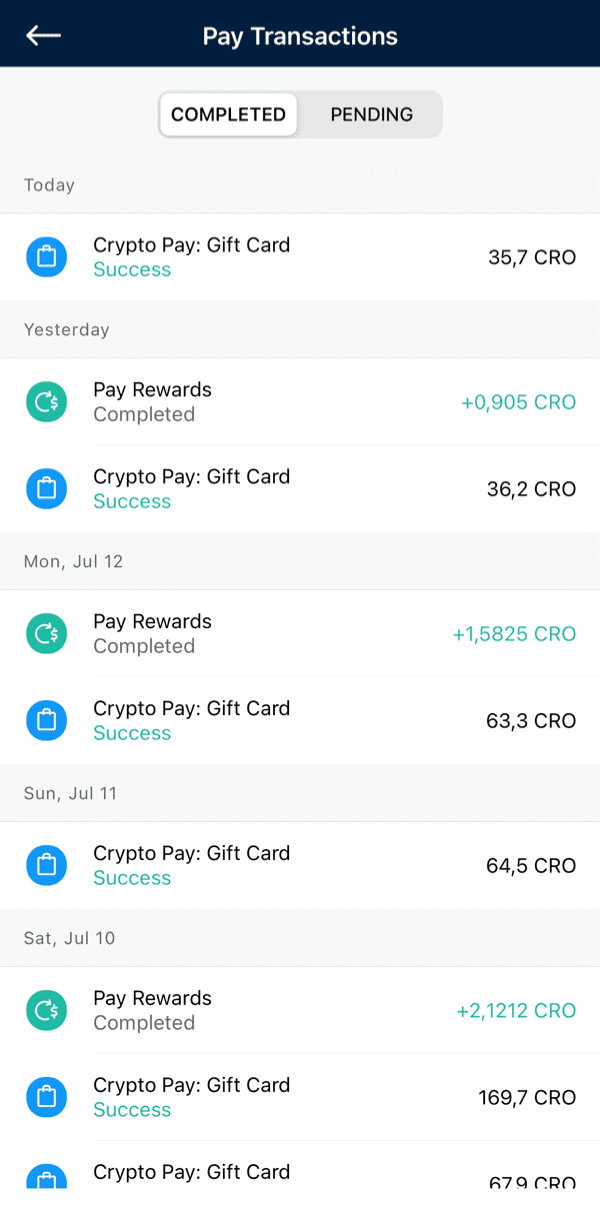This screenshot has width=600, height=1206.
Task: Go back using the arrow icon
Action: coord(43,36)
